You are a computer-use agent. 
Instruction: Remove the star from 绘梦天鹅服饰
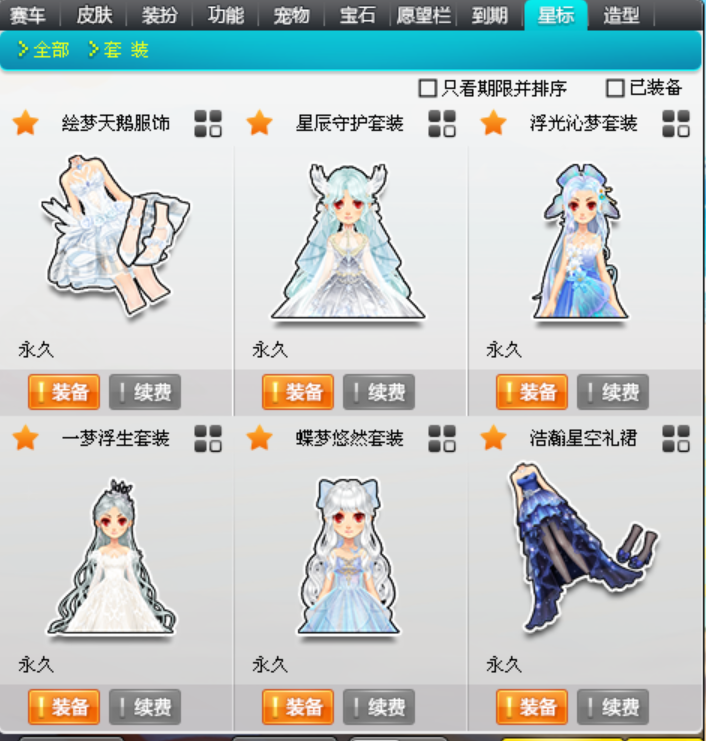point(25,123)
